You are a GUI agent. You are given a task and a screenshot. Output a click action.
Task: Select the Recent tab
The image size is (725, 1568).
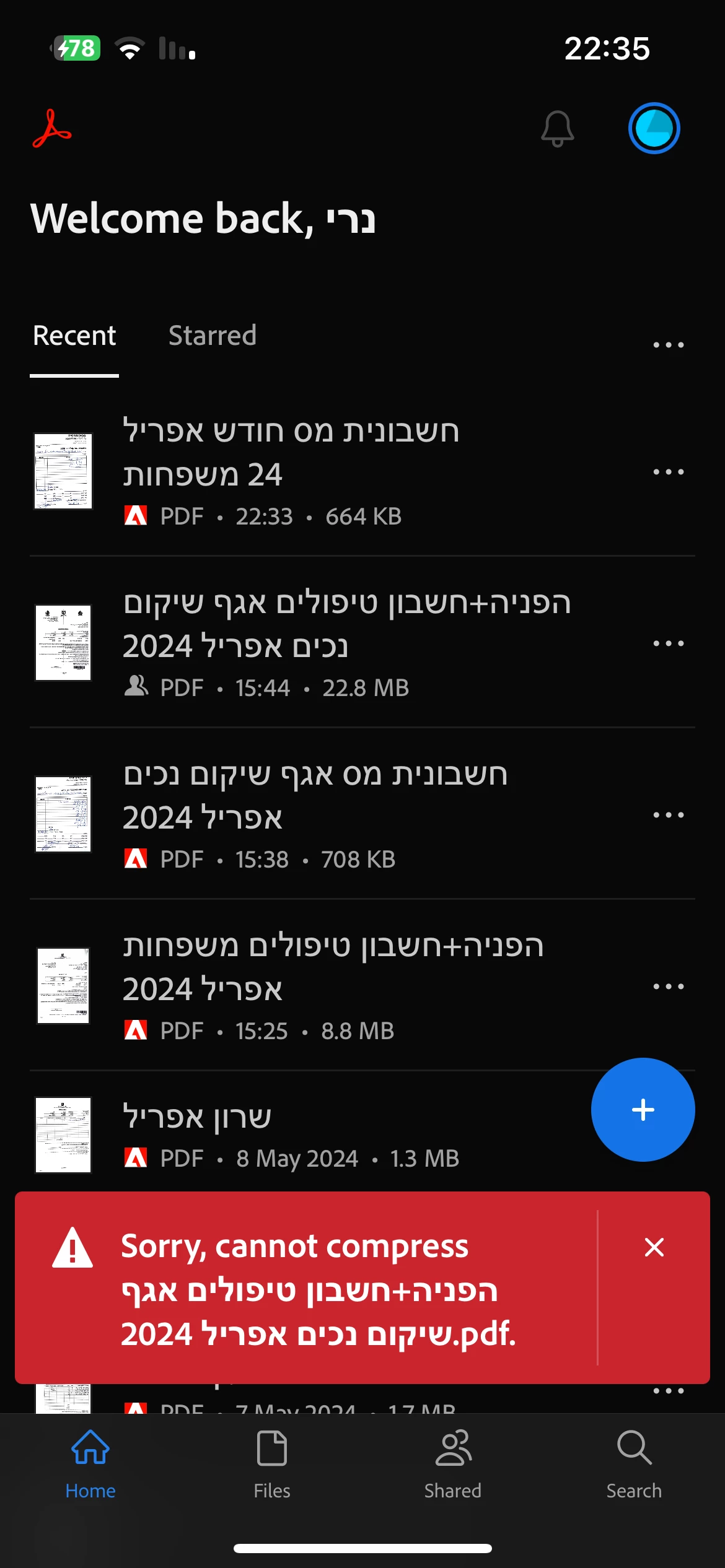click(x=74, y=336)
